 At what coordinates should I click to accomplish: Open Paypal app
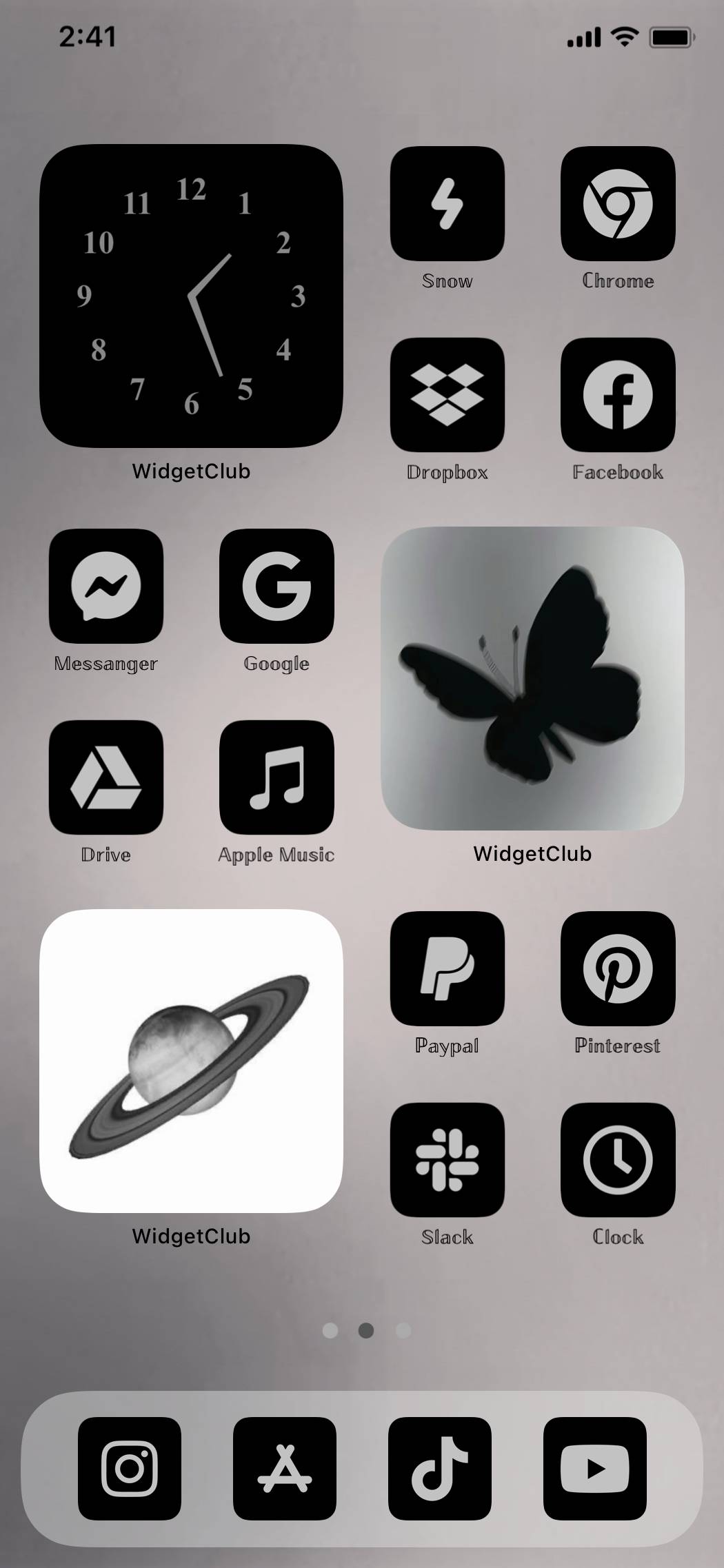coord(447,968)
